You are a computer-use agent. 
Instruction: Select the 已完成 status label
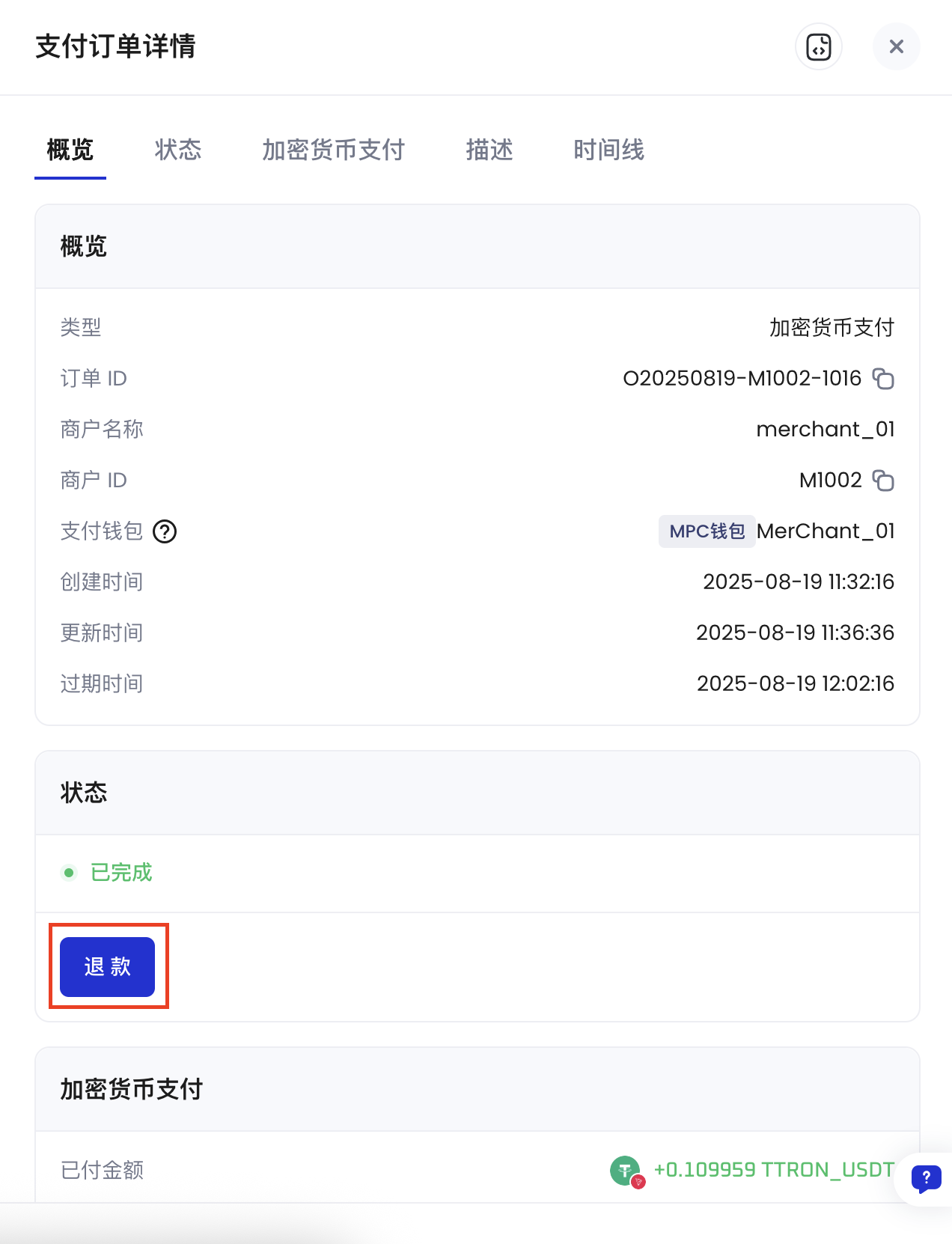coord(122,873)
